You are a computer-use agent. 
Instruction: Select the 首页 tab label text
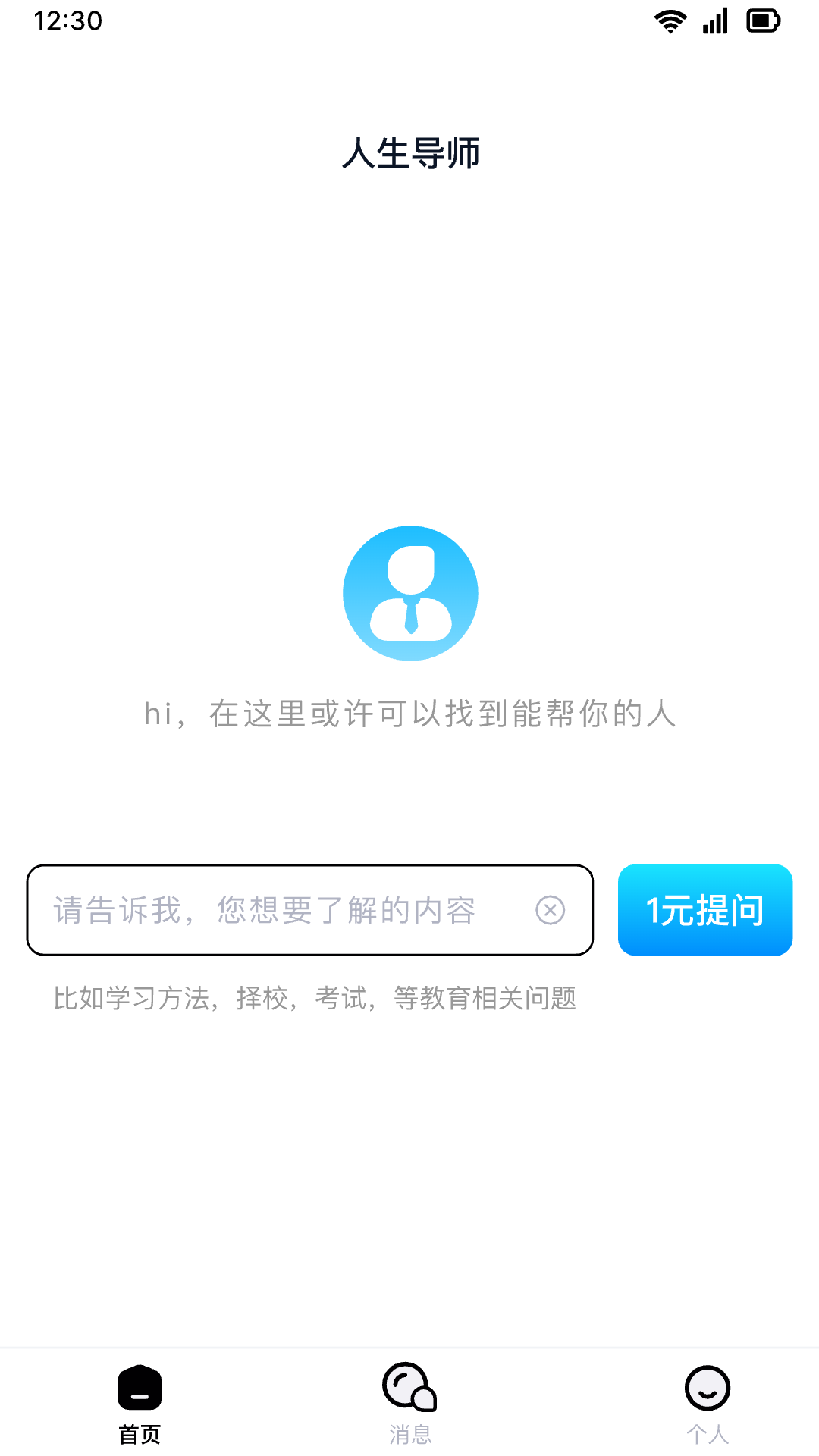coord(139,1433)
